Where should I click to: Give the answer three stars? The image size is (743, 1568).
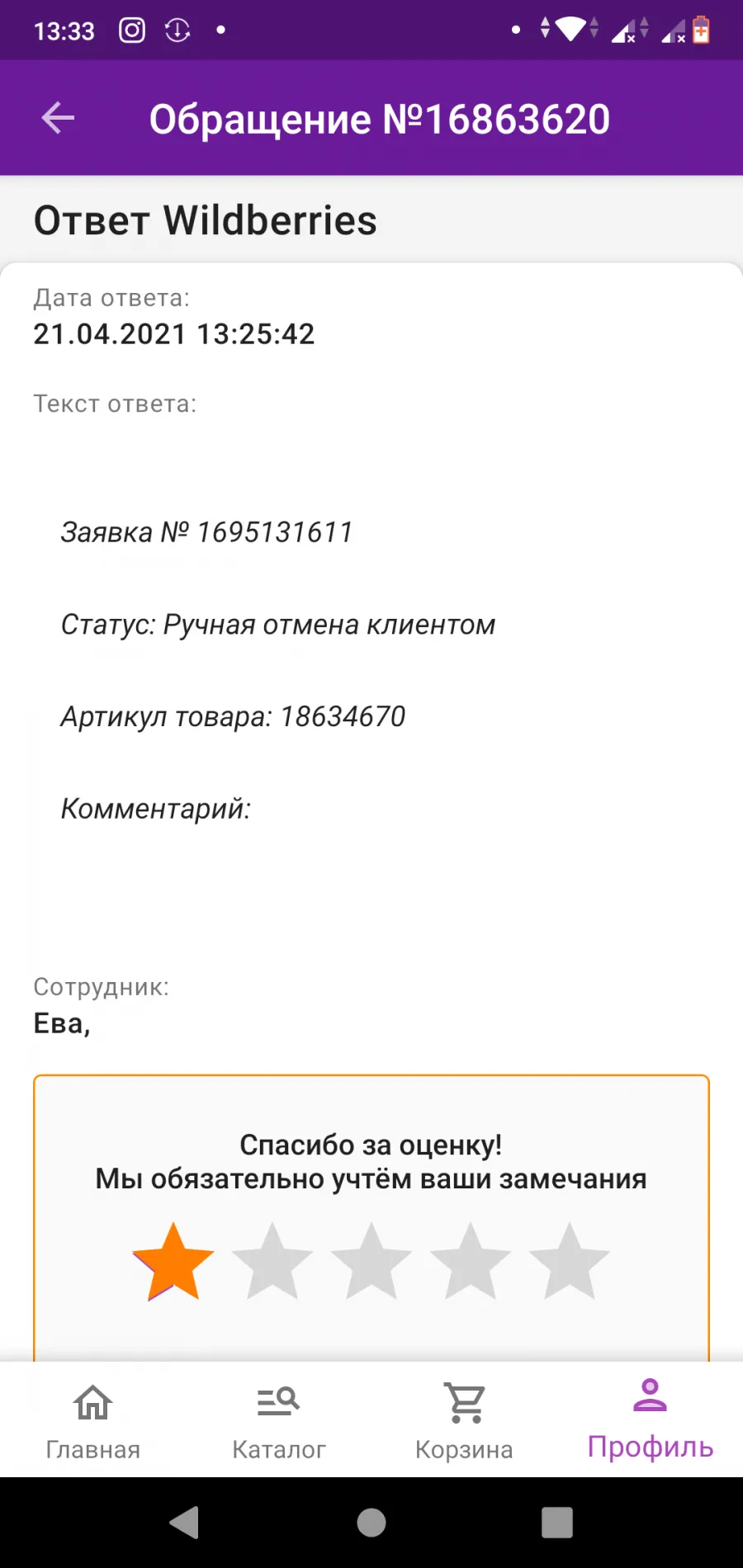pyautogui.click(x=371, y=1263)
